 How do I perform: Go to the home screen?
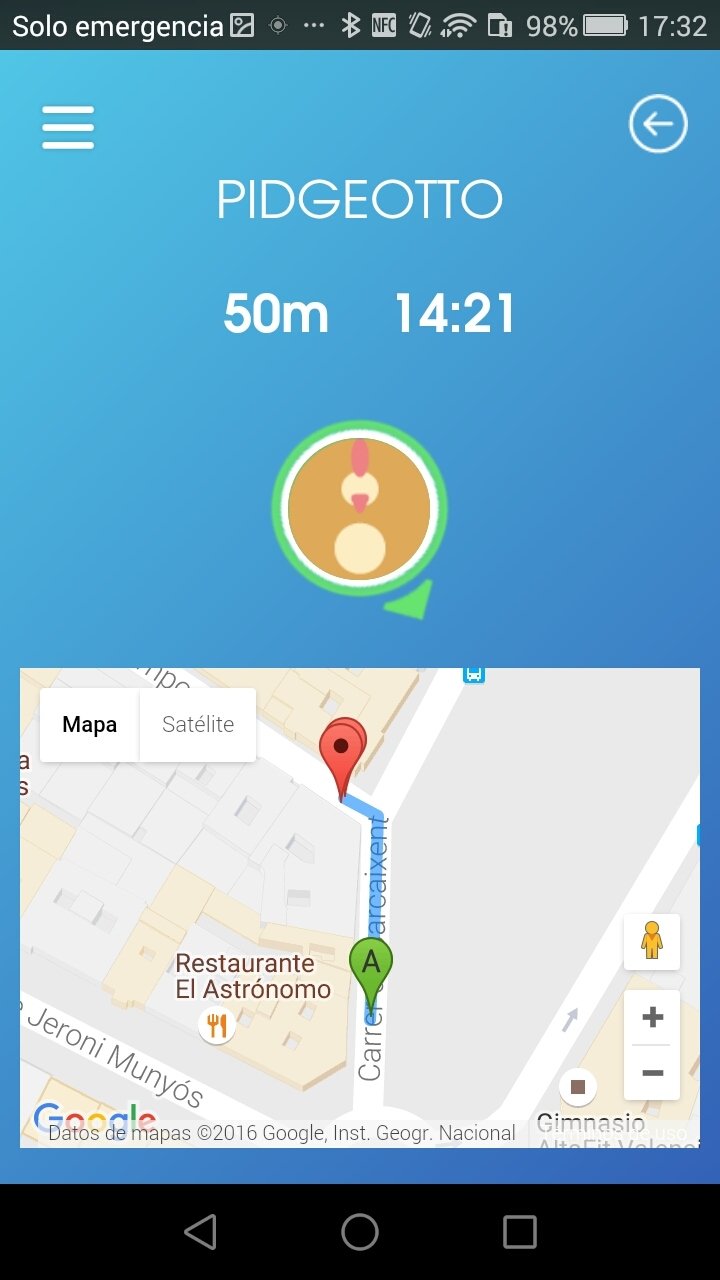[360, 1232]
